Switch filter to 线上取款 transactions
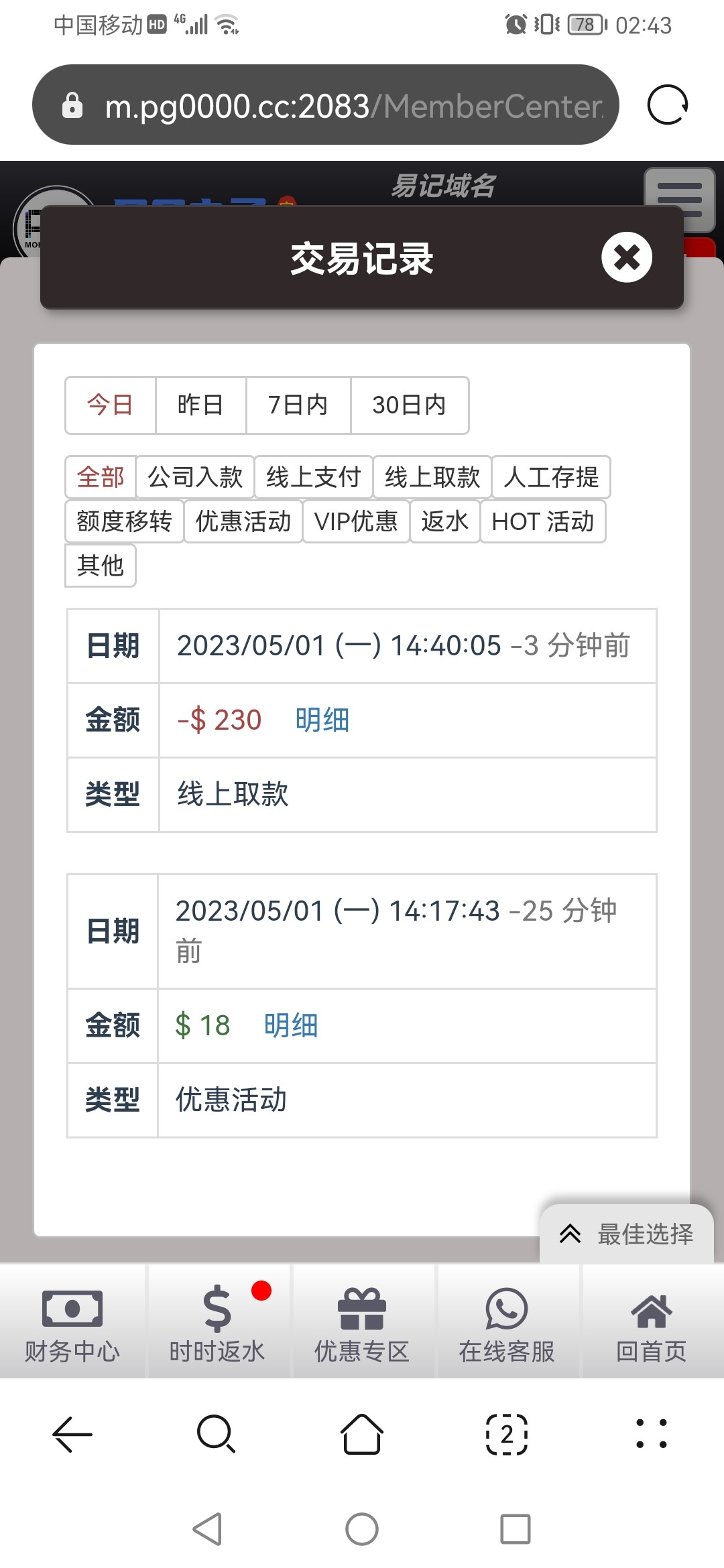The height and width of the screenshot is (1568, 724). [x=434, y=477]
